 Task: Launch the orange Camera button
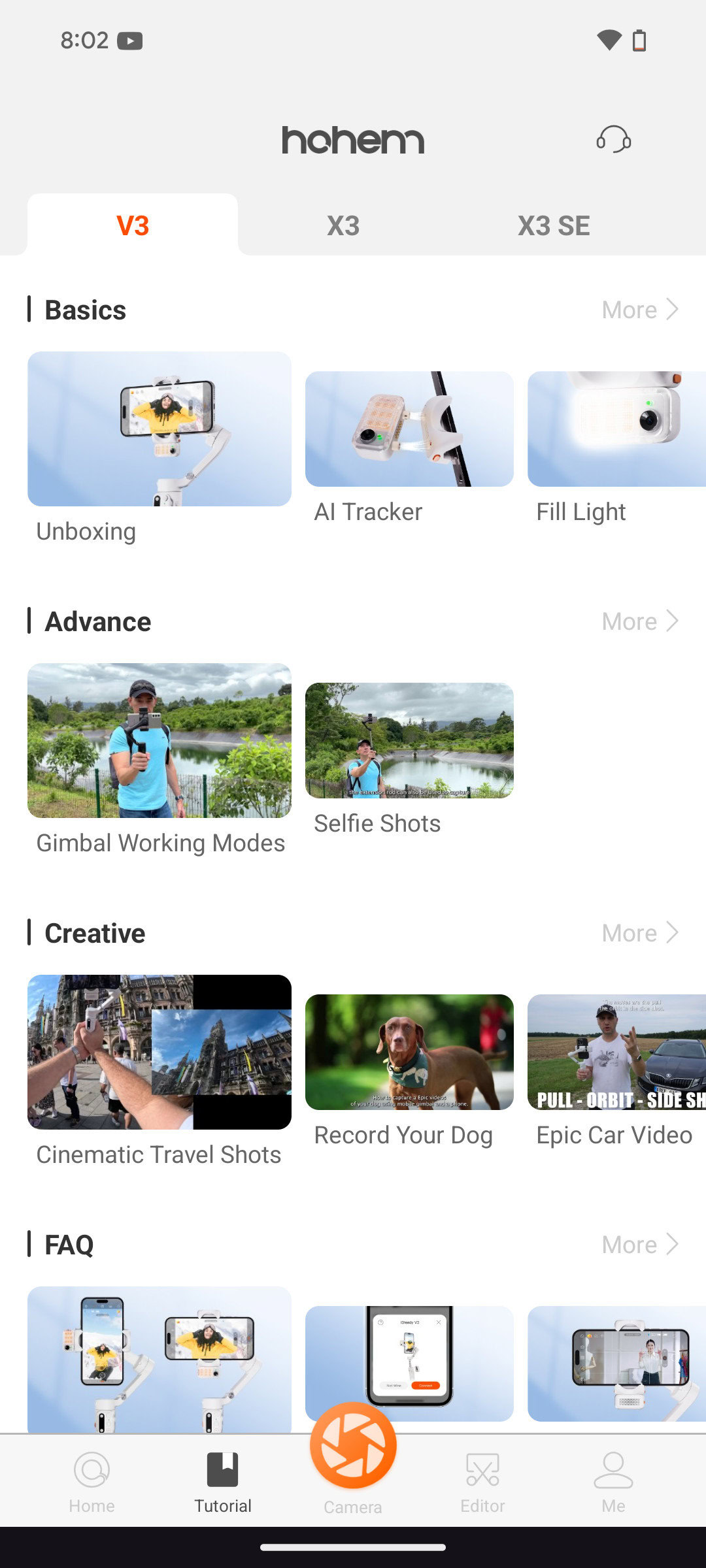point(353,1446)
